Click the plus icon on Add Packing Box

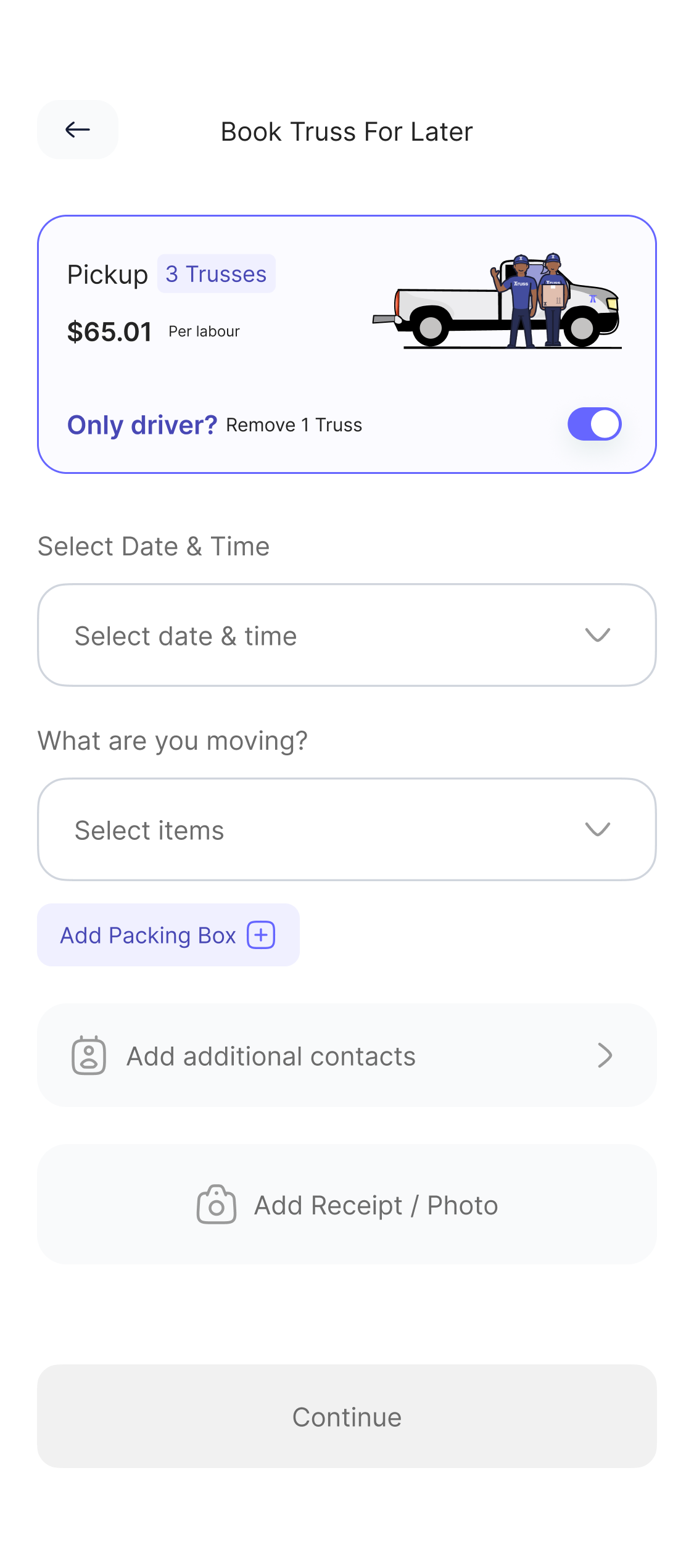(x=260, y=935)
